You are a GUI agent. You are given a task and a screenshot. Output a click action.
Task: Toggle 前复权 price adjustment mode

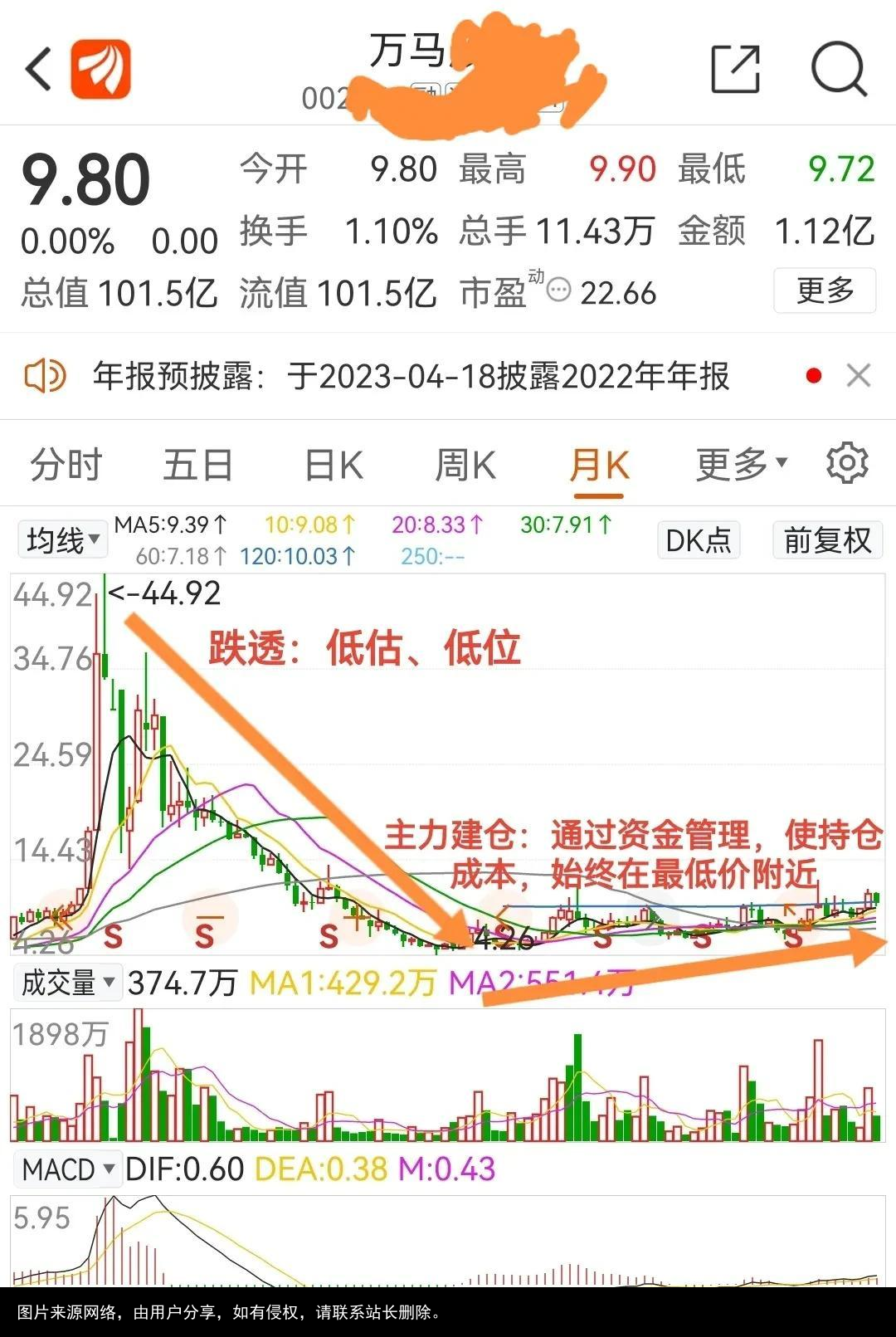(x=826, y=539)
